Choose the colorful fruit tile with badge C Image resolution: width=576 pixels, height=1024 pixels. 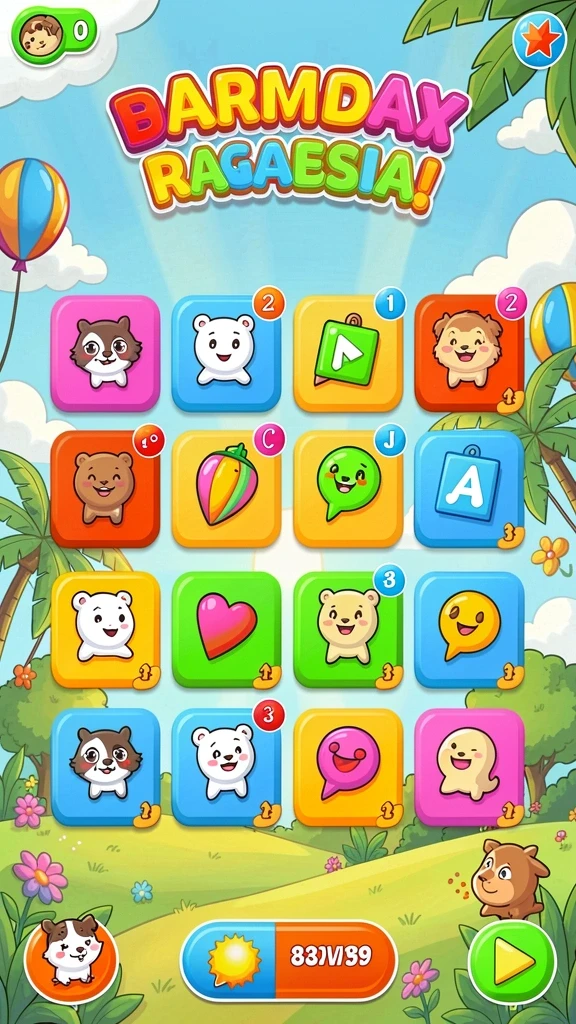pyautogui.click(x=227, y=489)
